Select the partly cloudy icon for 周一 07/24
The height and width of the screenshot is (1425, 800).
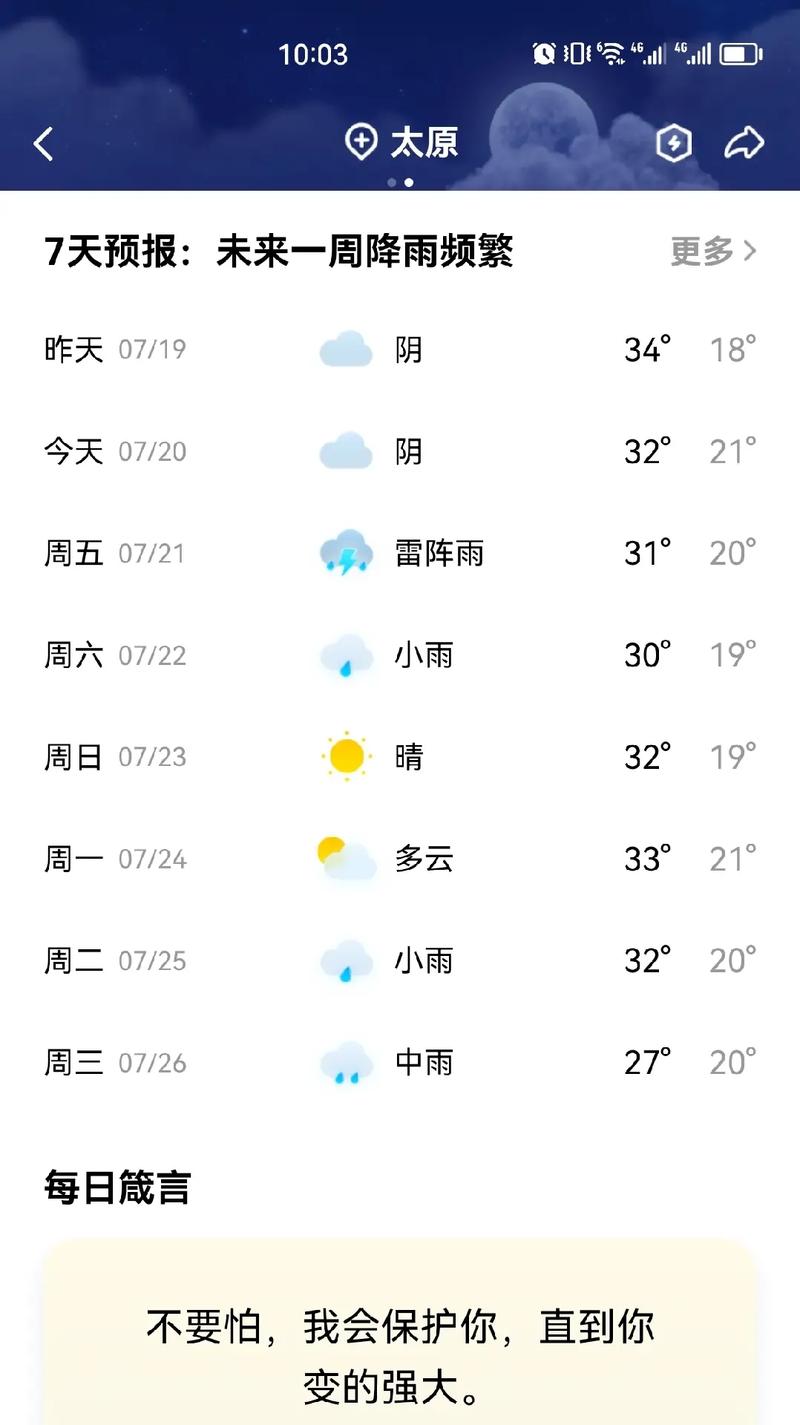click(x=344, y=858)
